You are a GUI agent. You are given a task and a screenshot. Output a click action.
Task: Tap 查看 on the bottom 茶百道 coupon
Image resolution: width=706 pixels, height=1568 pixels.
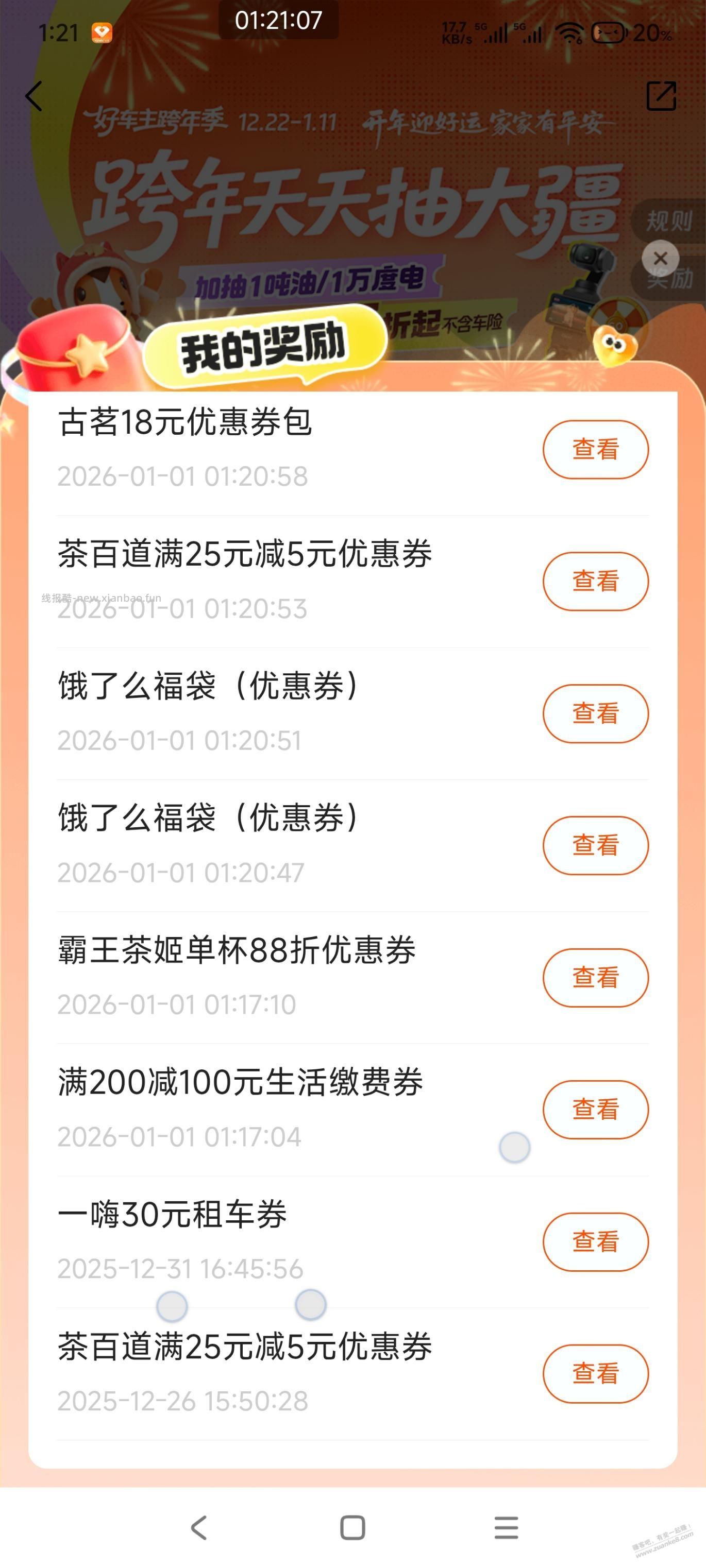pos(596,1374)
